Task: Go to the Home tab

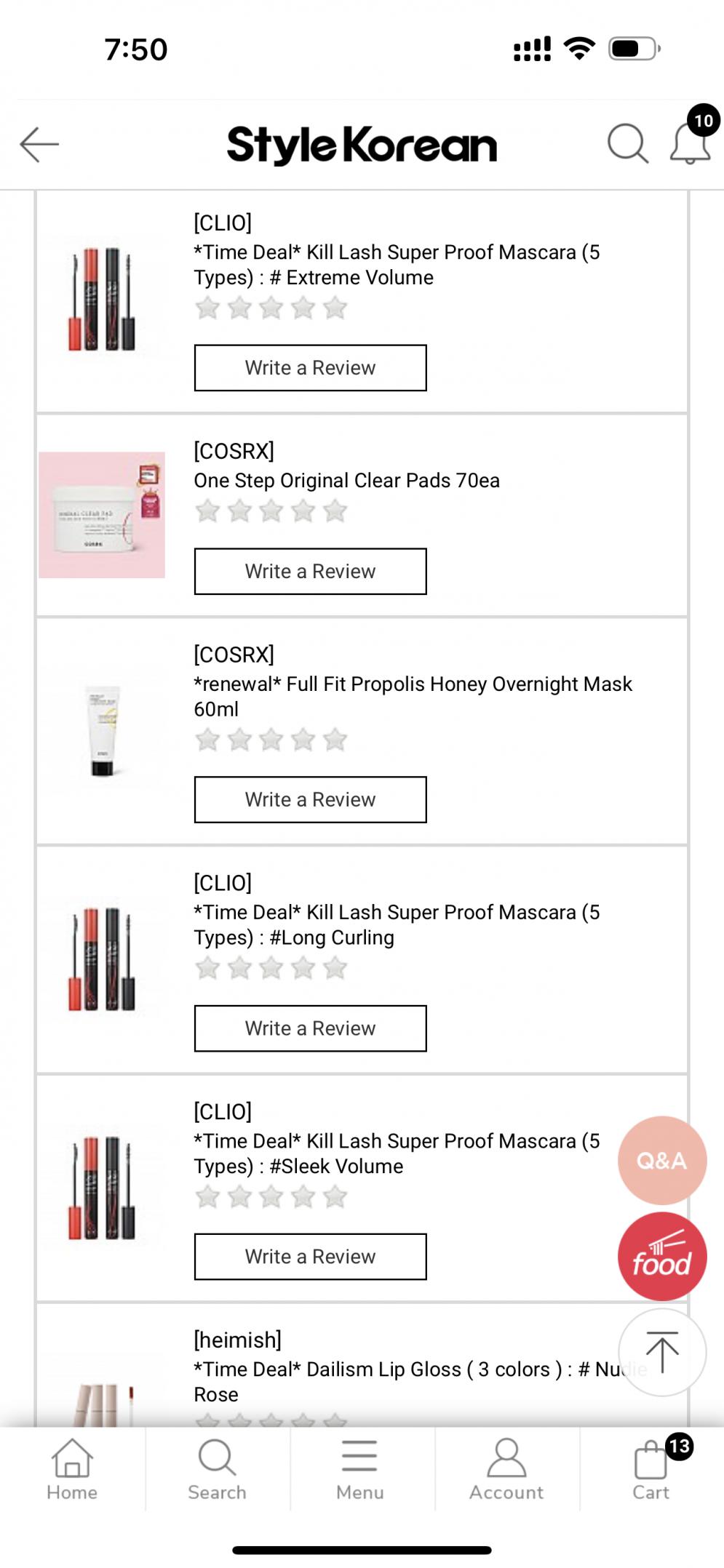Action: click(x=72, y=1471)
